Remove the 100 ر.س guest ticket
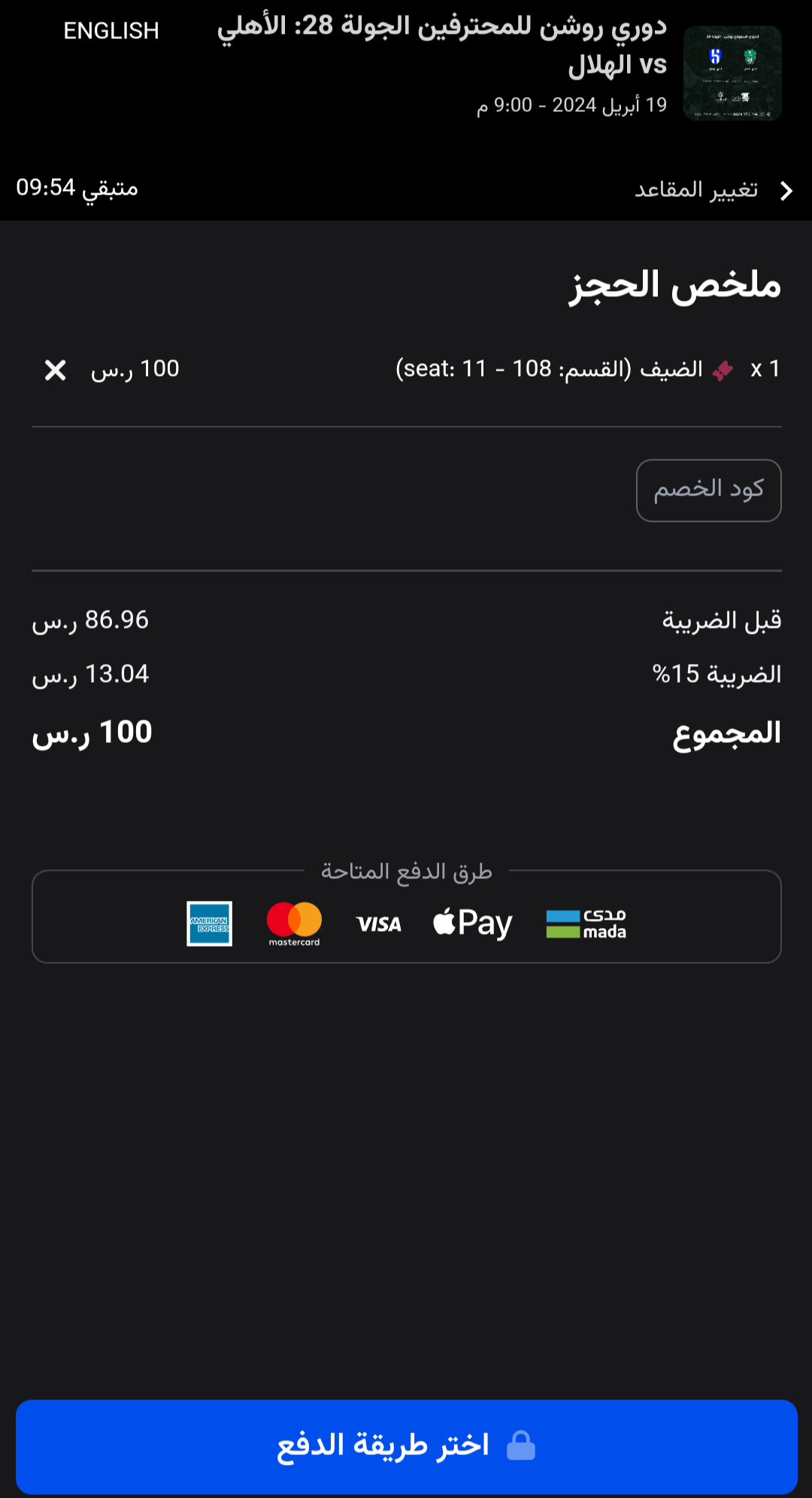The height and width of the screenshot is (1498, 812). pos(56,370)
